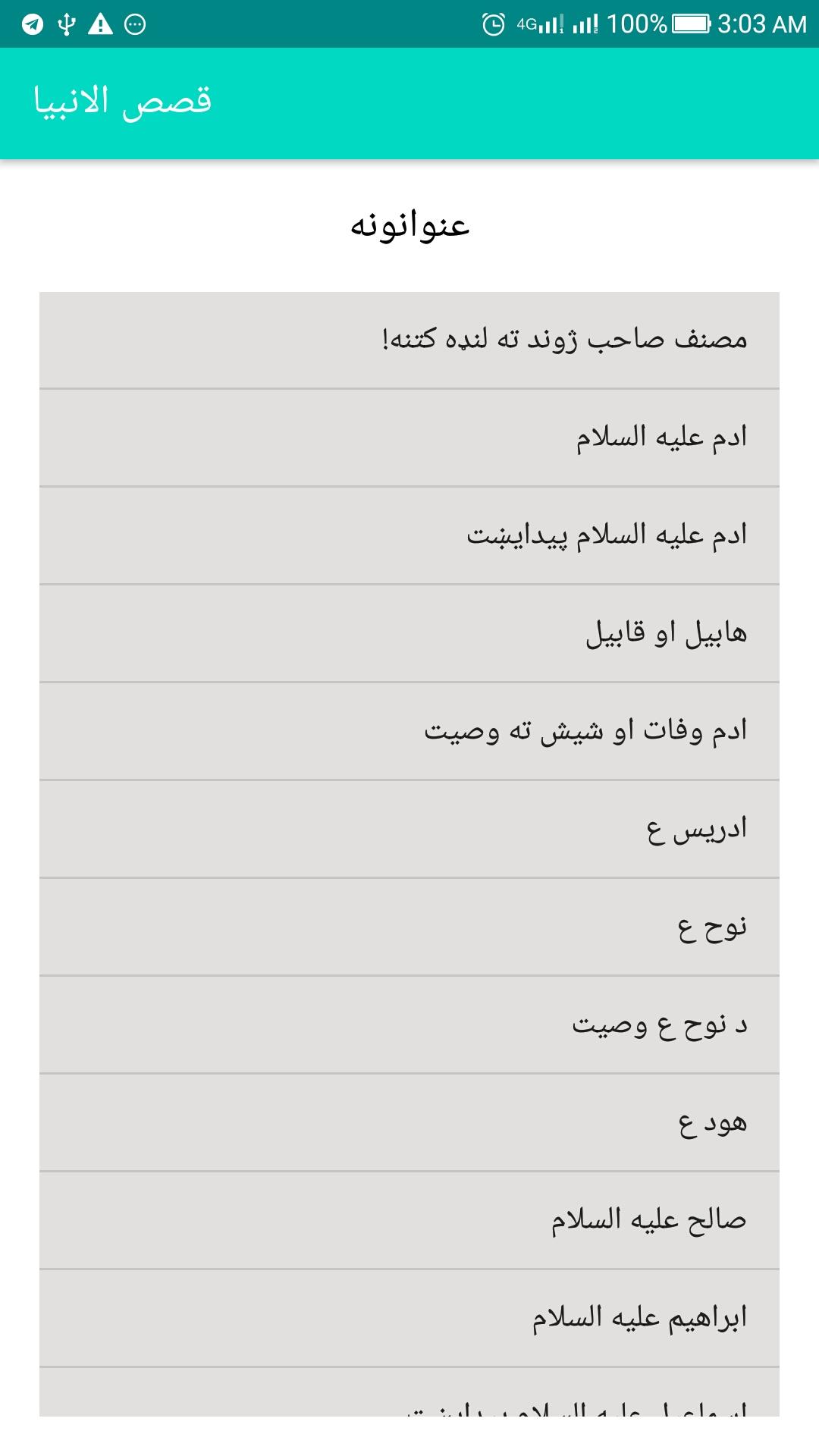Open the ادریس ع chapter
This screenshot has width=819, height=1456.
point(409,830)
